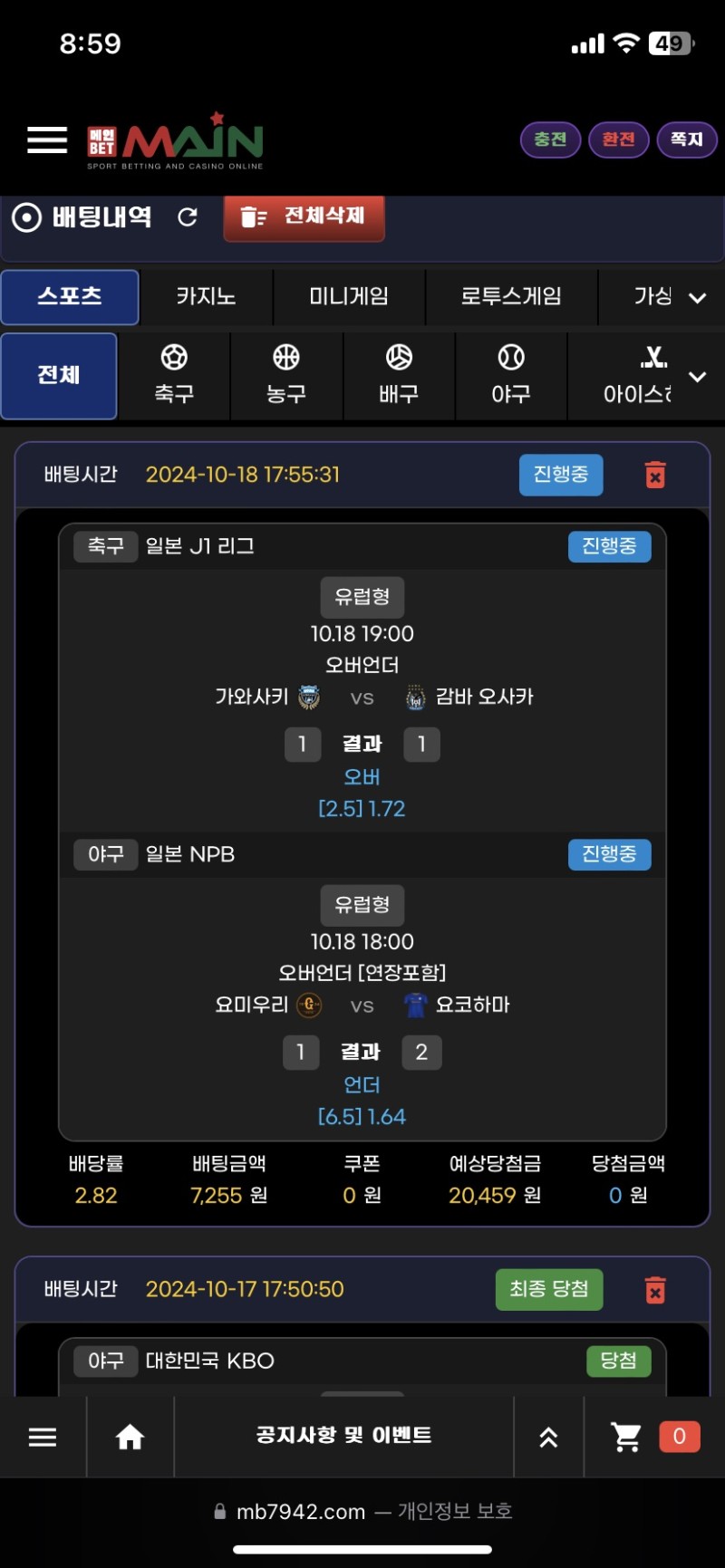
Task: Open the betting cart
Action: (626, 1437)
